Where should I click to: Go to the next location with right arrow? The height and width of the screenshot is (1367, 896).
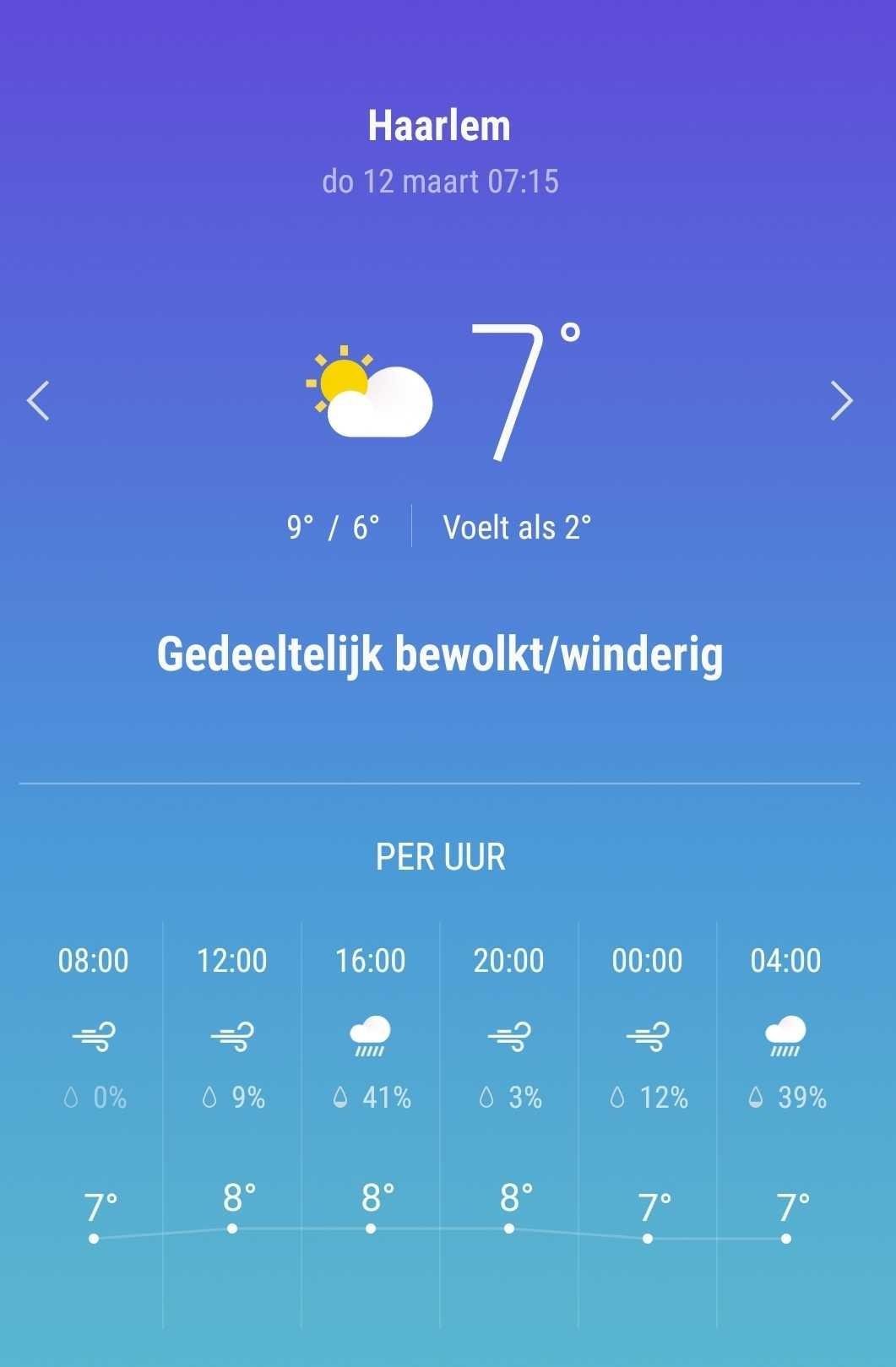pos(842,400)
